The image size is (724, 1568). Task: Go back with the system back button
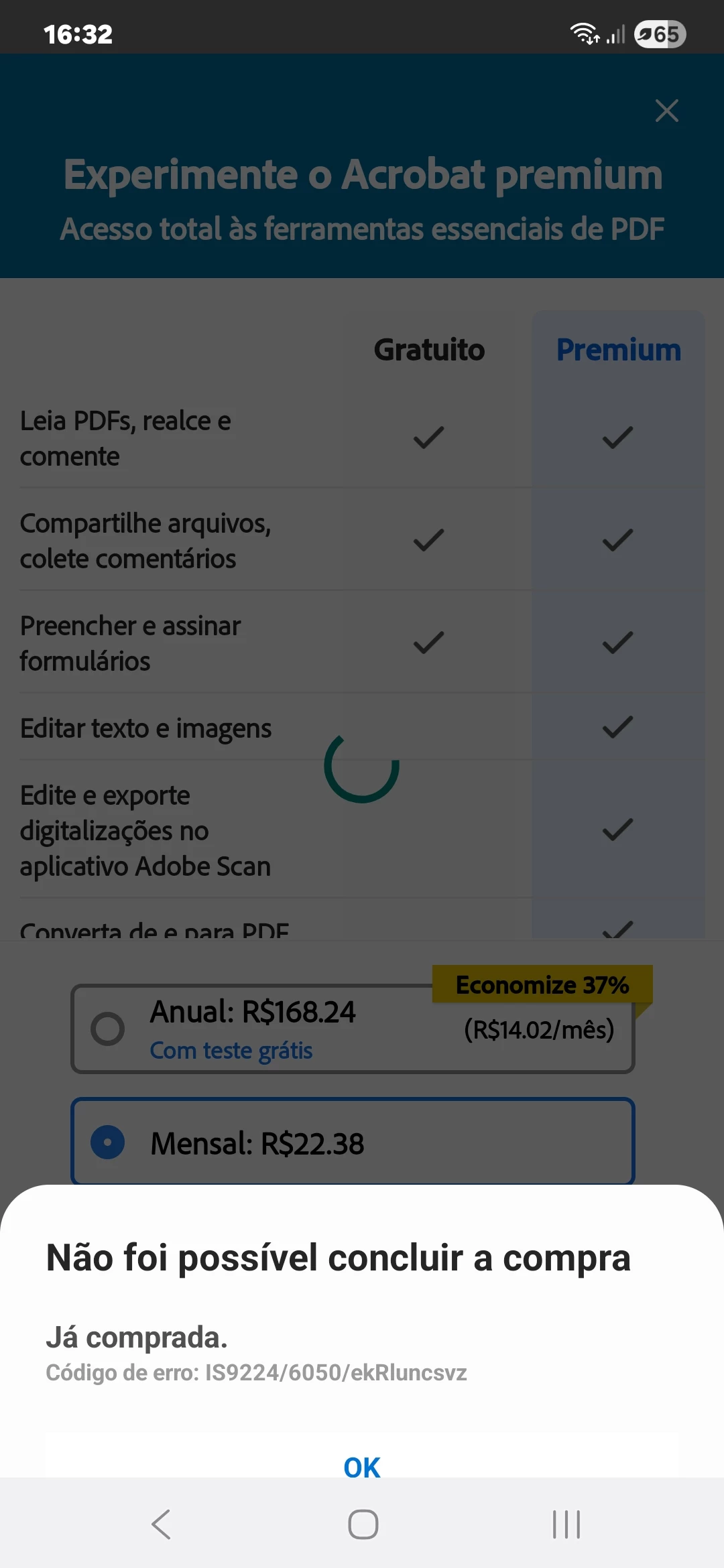tap(161, 1524)
